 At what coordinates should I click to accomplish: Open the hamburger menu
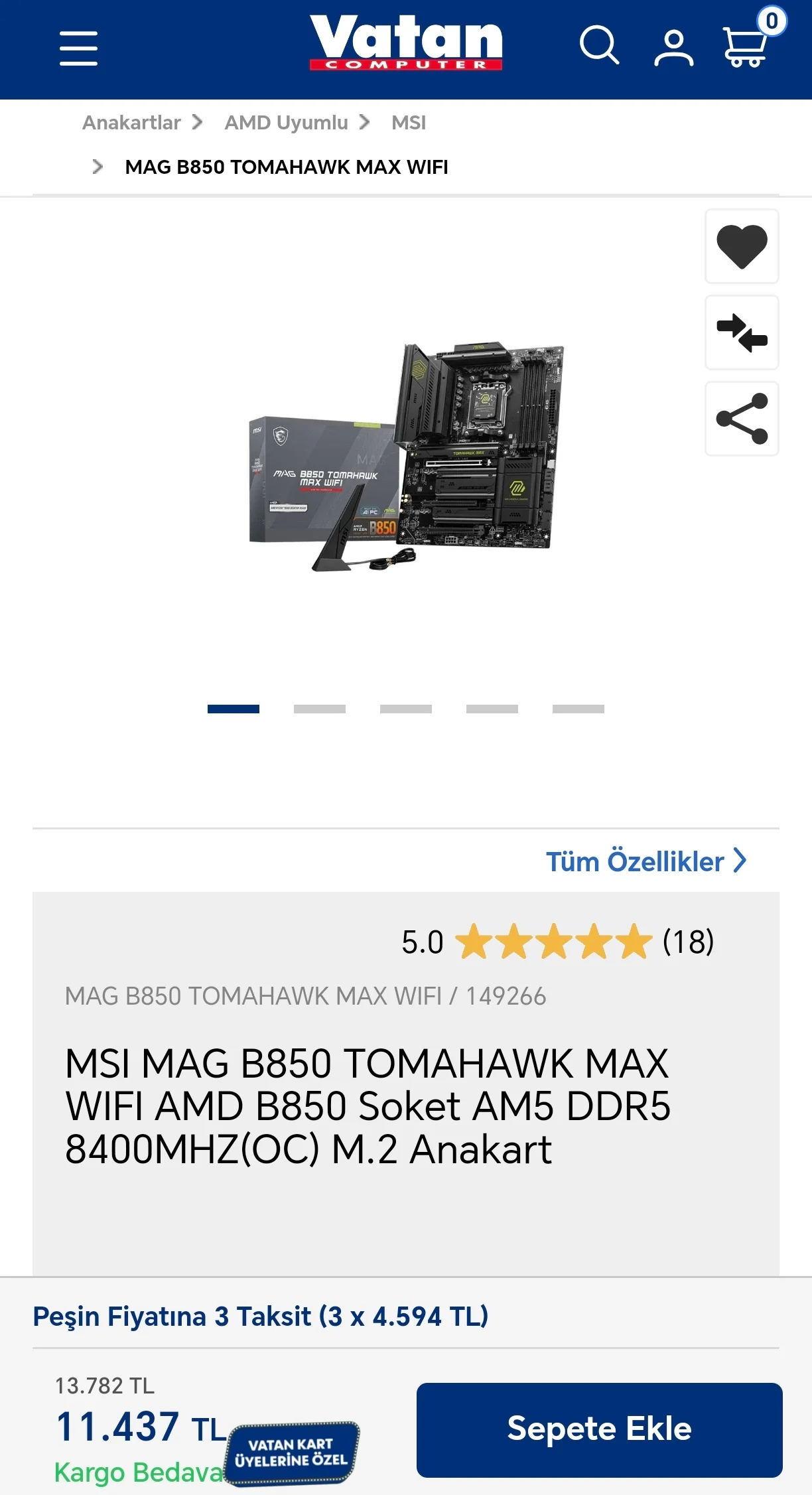(78, 48)
